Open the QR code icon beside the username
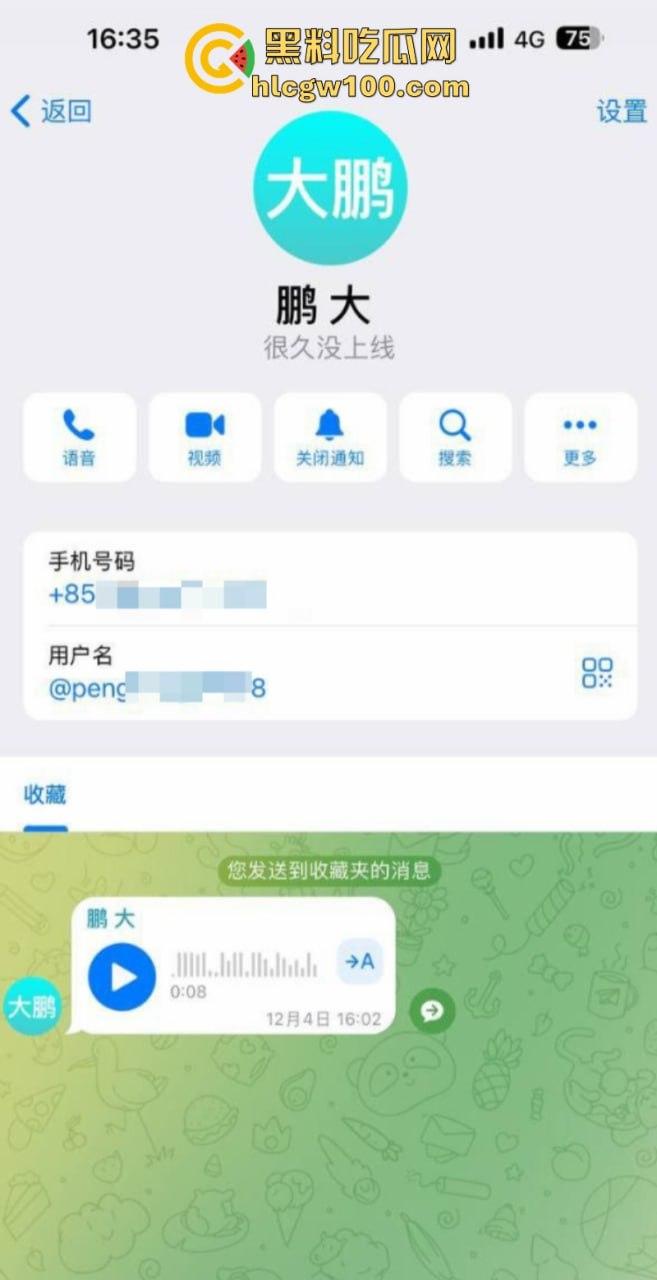657x1280 pixels. point(597,672)
